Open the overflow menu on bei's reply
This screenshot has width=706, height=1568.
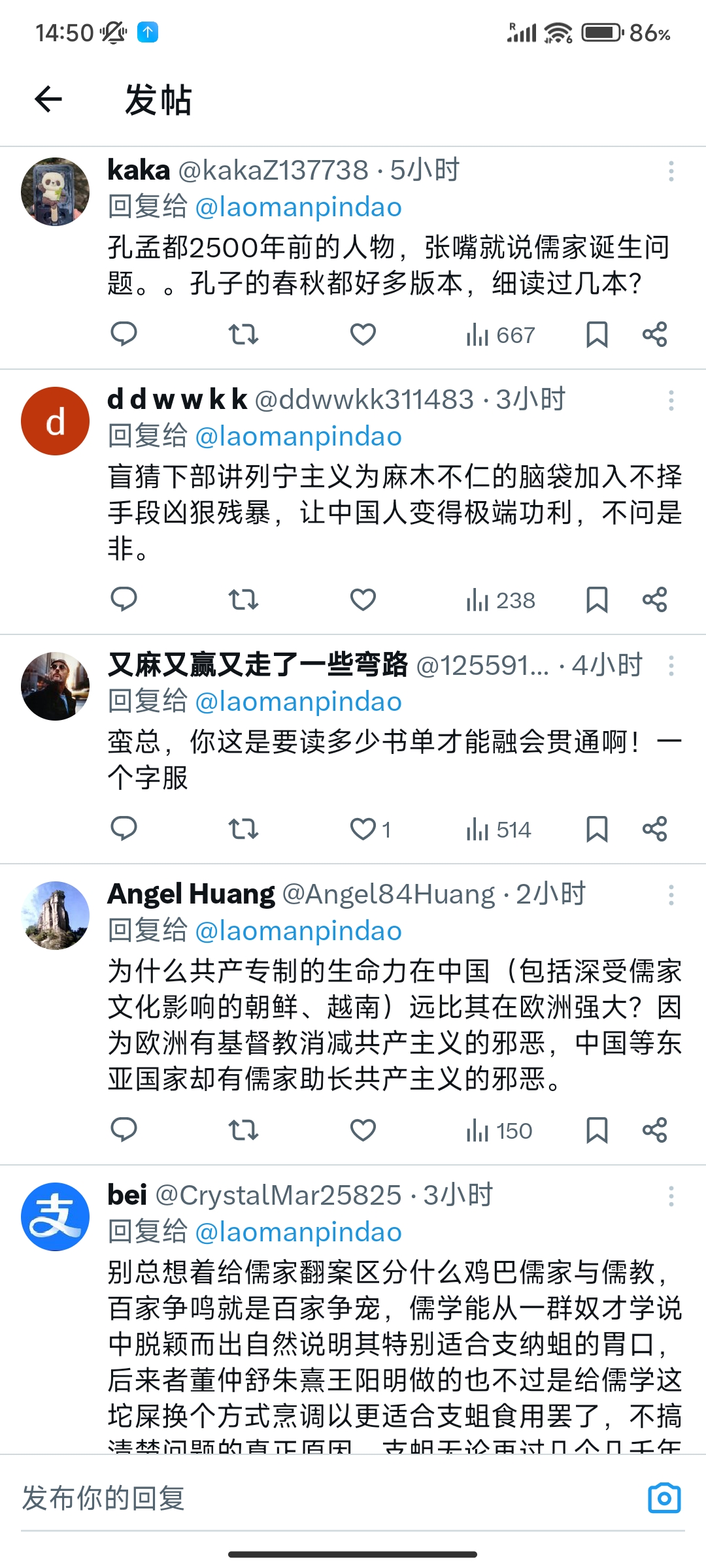(671, 1196)
